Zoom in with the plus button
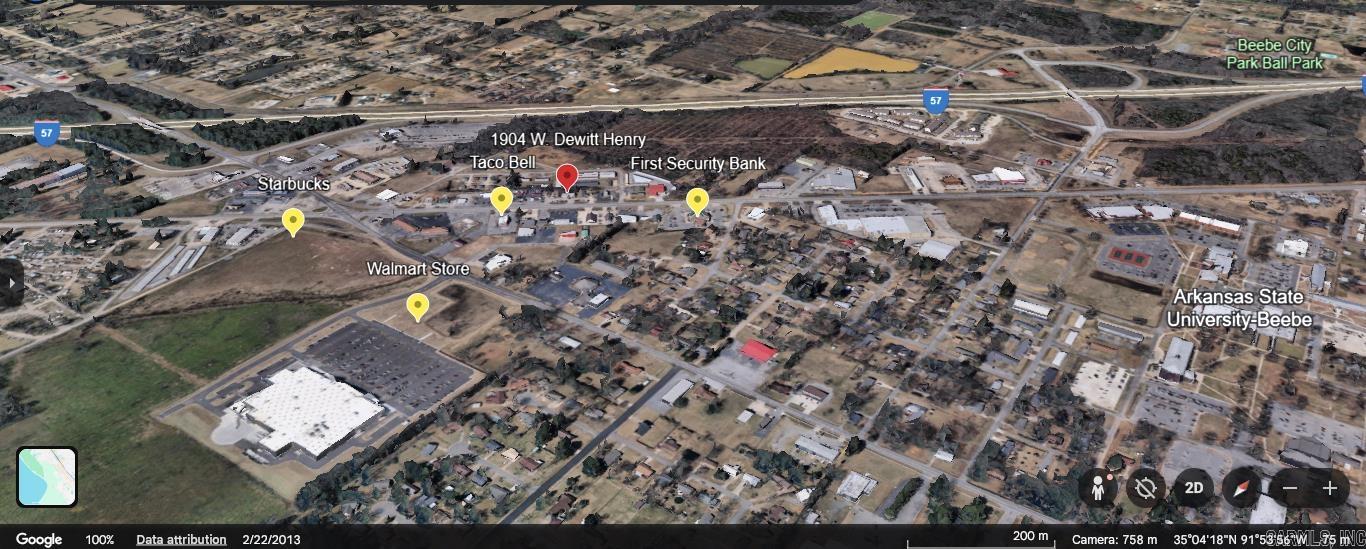 (1330, 488)
